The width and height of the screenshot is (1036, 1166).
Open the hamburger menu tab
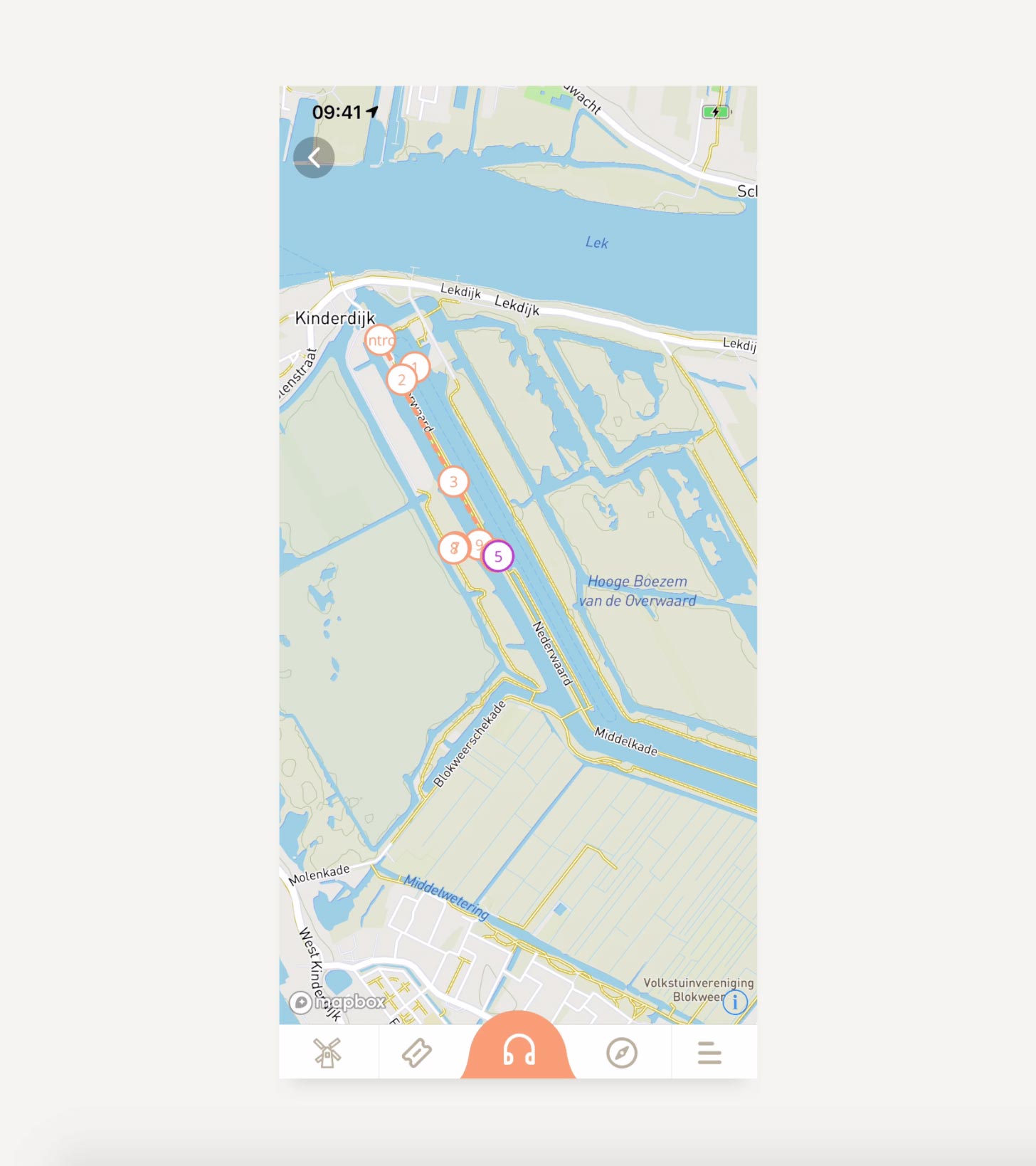[x=709, y=1052]
